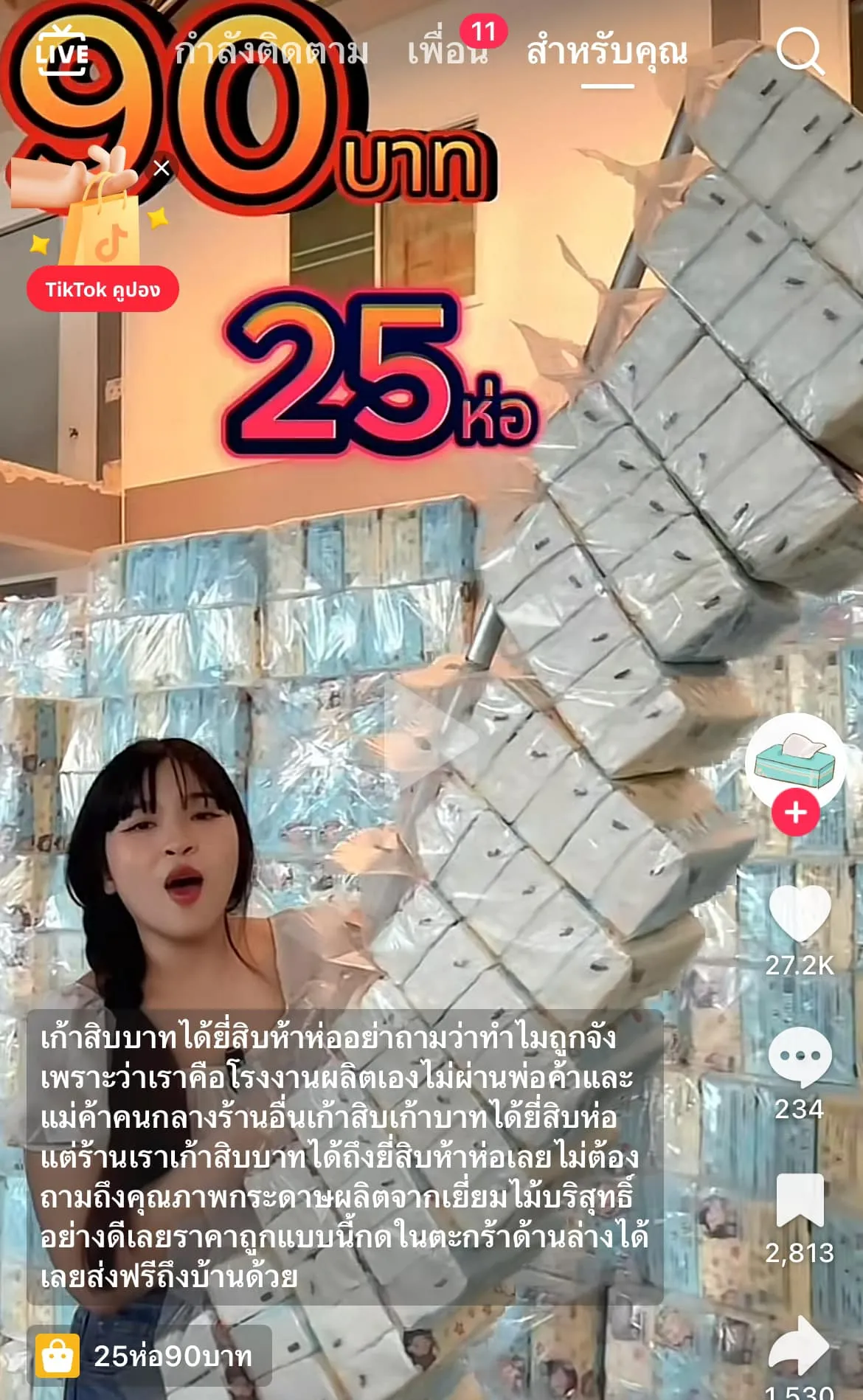Viewport: 863px width, 1400px height.
Task: Open the 25ห่อ90บาท product link
Action: tap(150, 1356)
